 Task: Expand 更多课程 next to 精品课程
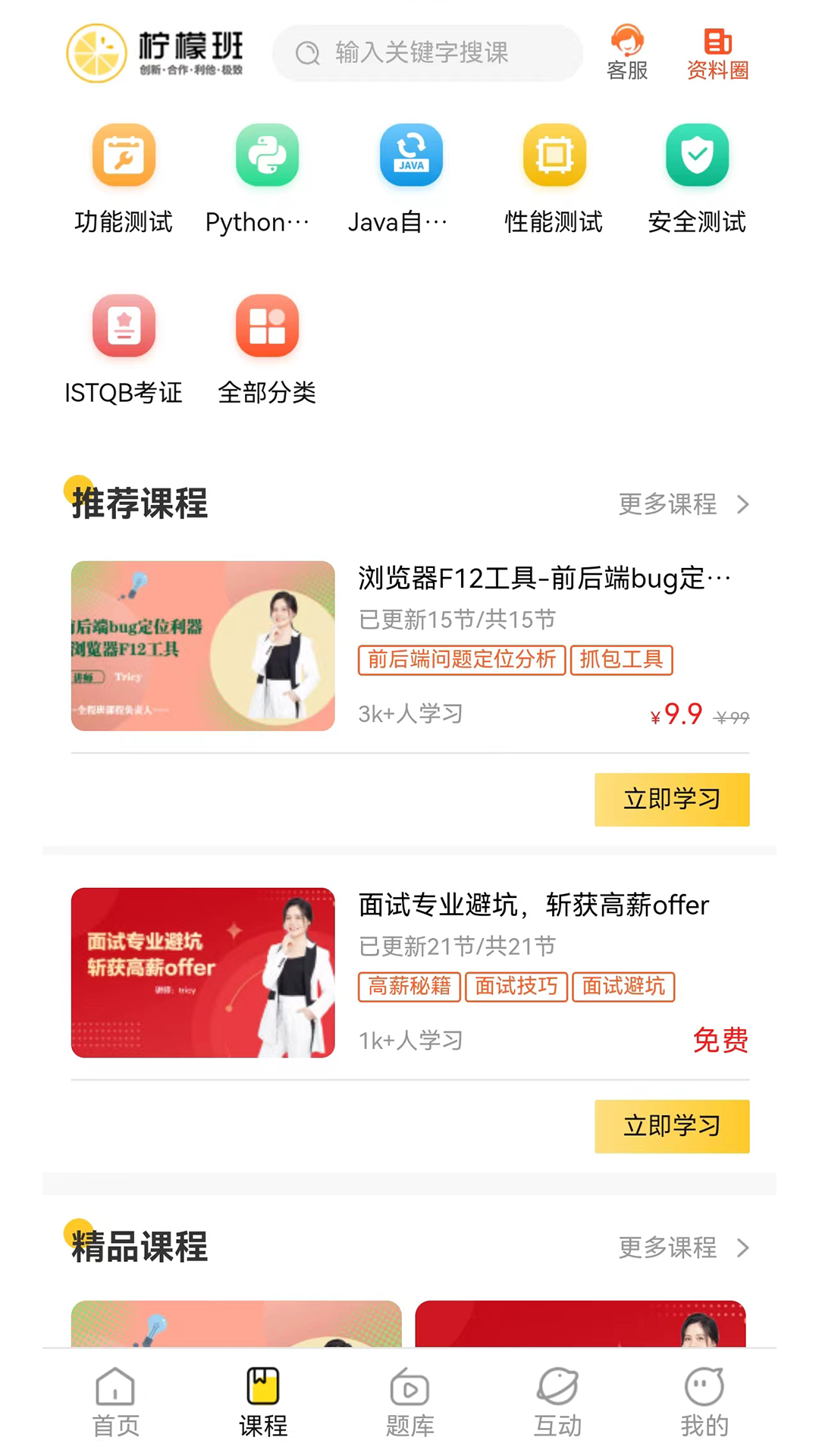668,1248
